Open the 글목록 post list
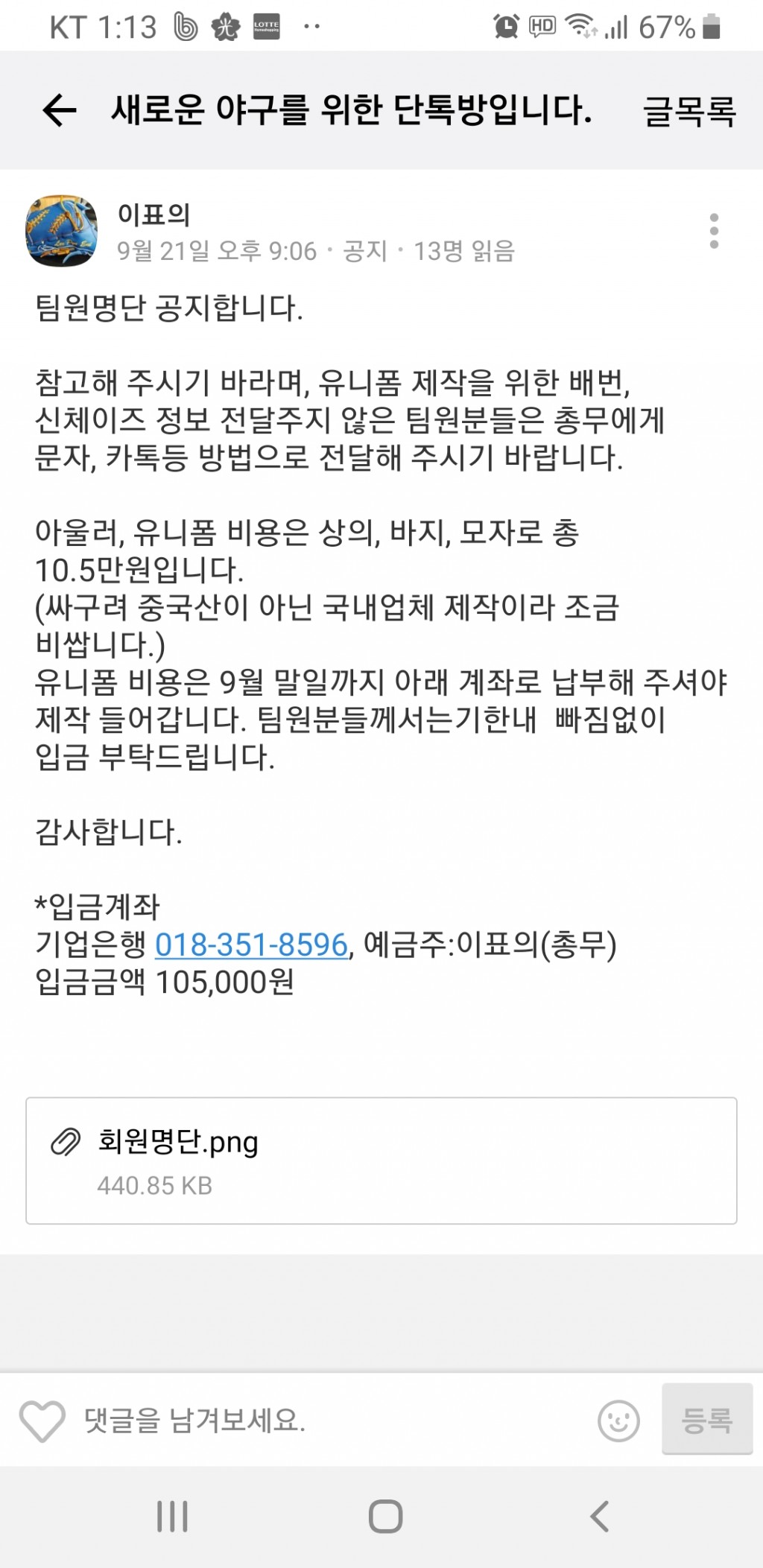 (x=689, y=112)
